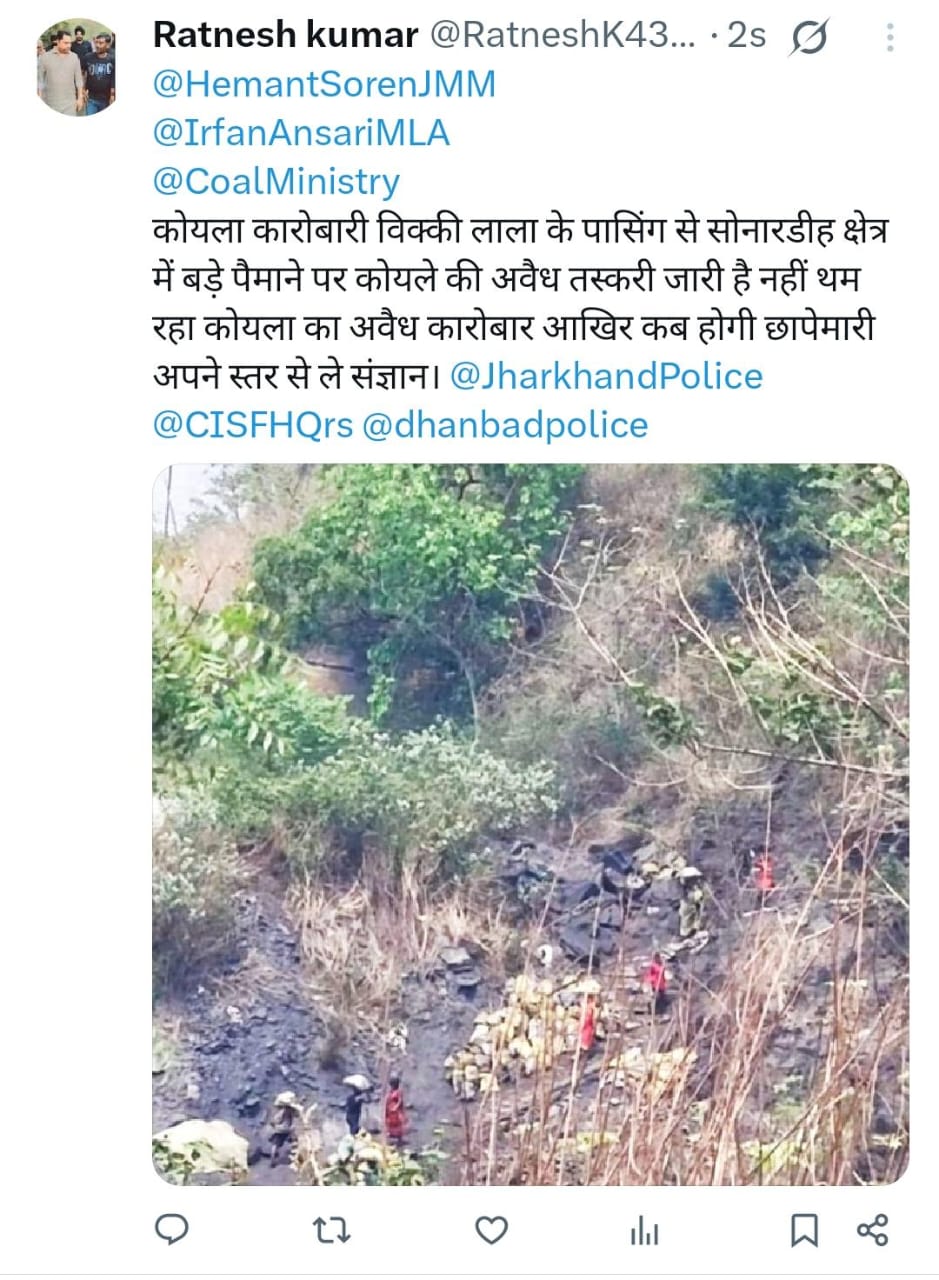Tap the Grok slashed-circle icon
Viewport: 939px width, 1280px height.
pyautogui.click(x=808, y=38)
